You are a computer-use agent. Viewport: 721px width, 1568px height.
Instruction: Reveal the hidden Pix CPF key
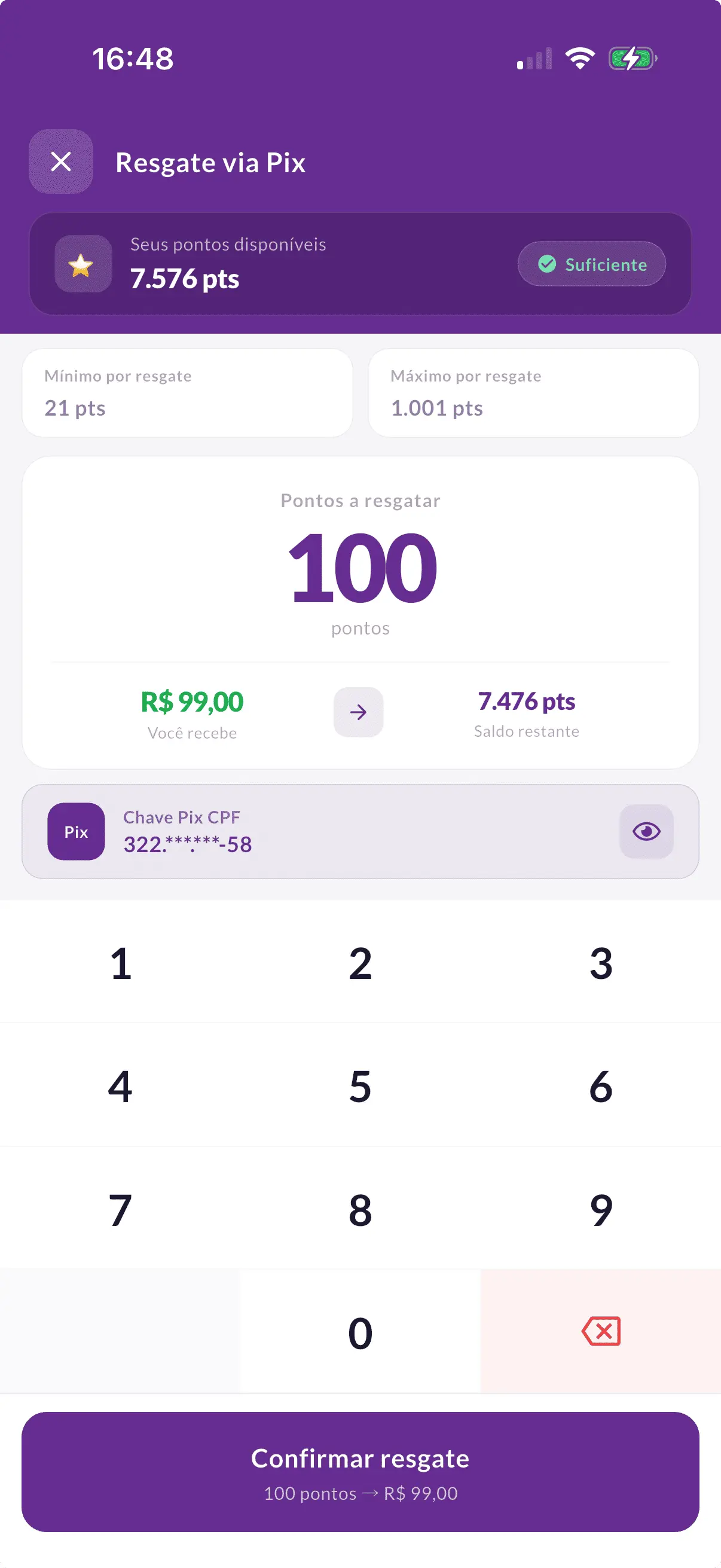point(646,831)
